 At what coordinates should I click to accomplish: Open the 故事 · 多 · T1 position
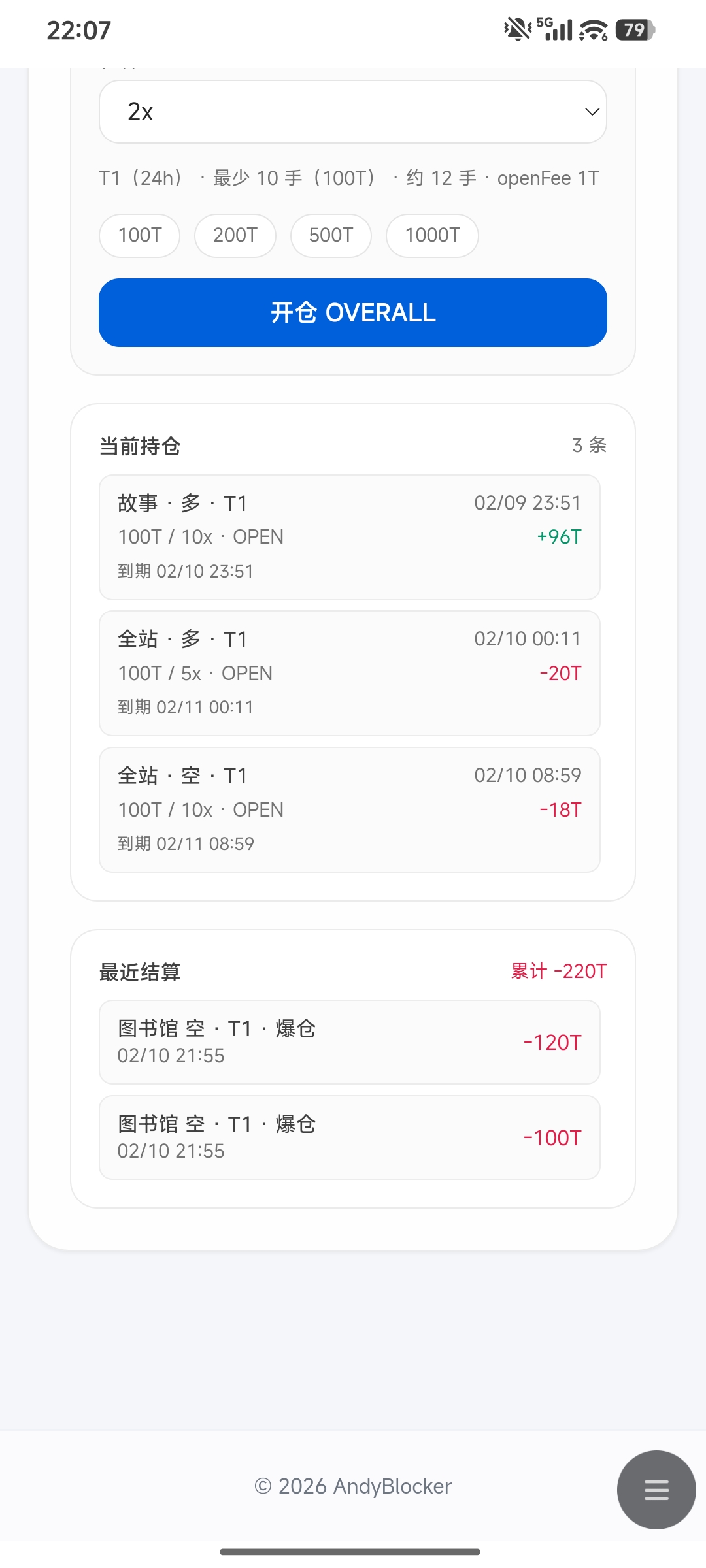pos(350,537)
